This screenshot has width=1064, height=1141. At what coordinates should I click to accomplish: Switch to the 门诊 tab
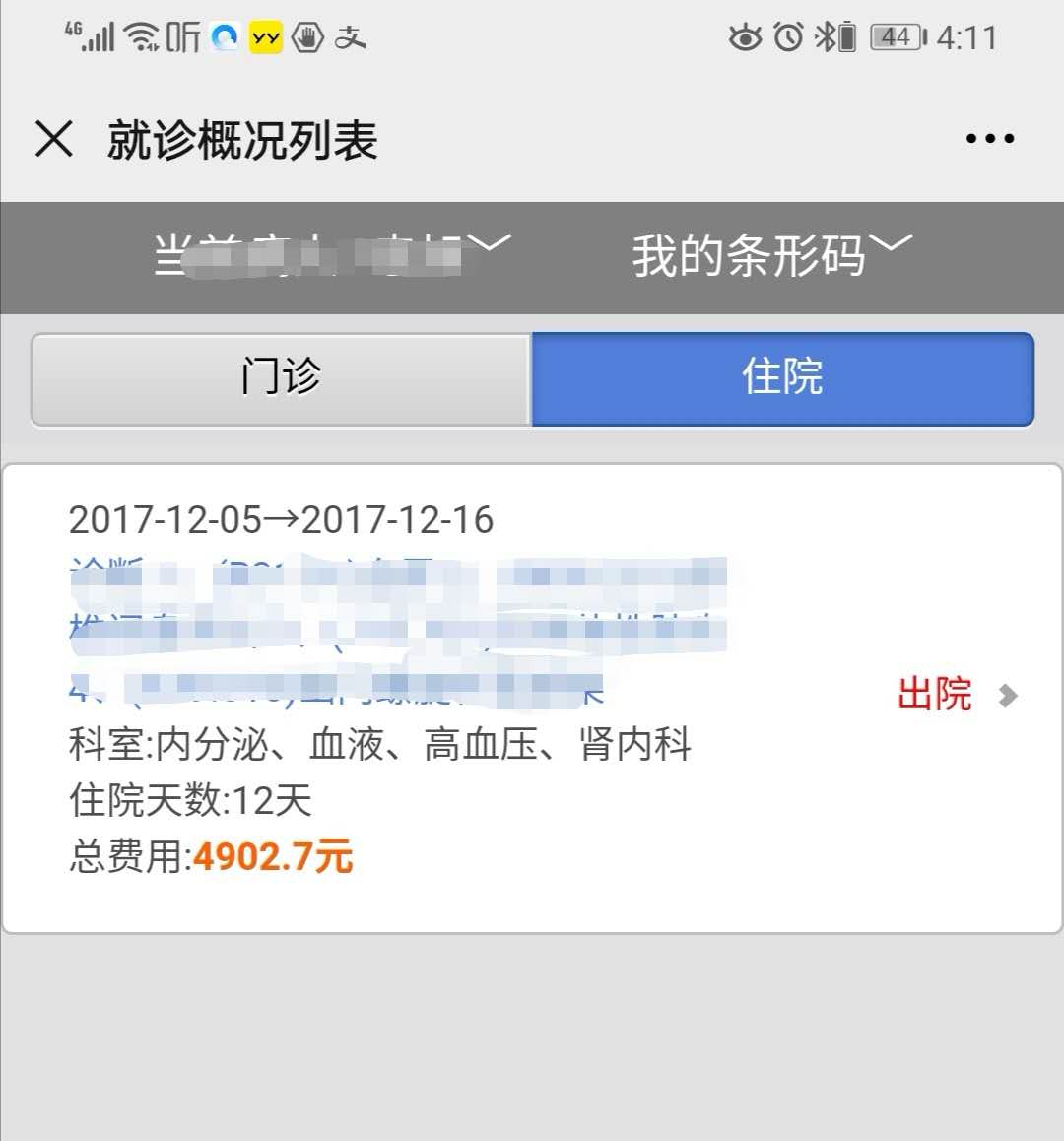[281, 378]
